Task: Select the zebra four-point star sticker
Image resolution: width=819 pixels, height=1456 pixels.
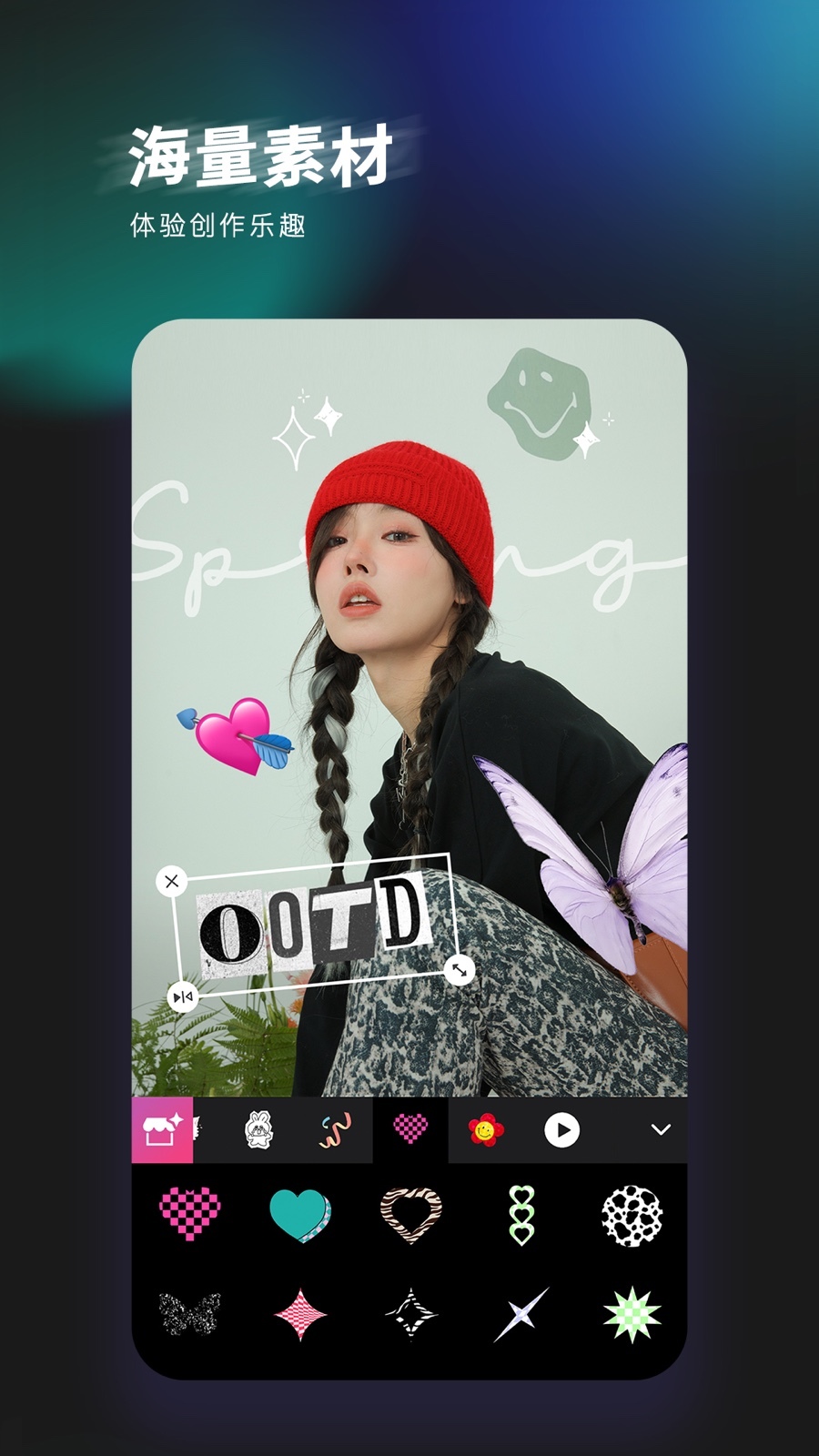Action: (x=409, y=1317)
